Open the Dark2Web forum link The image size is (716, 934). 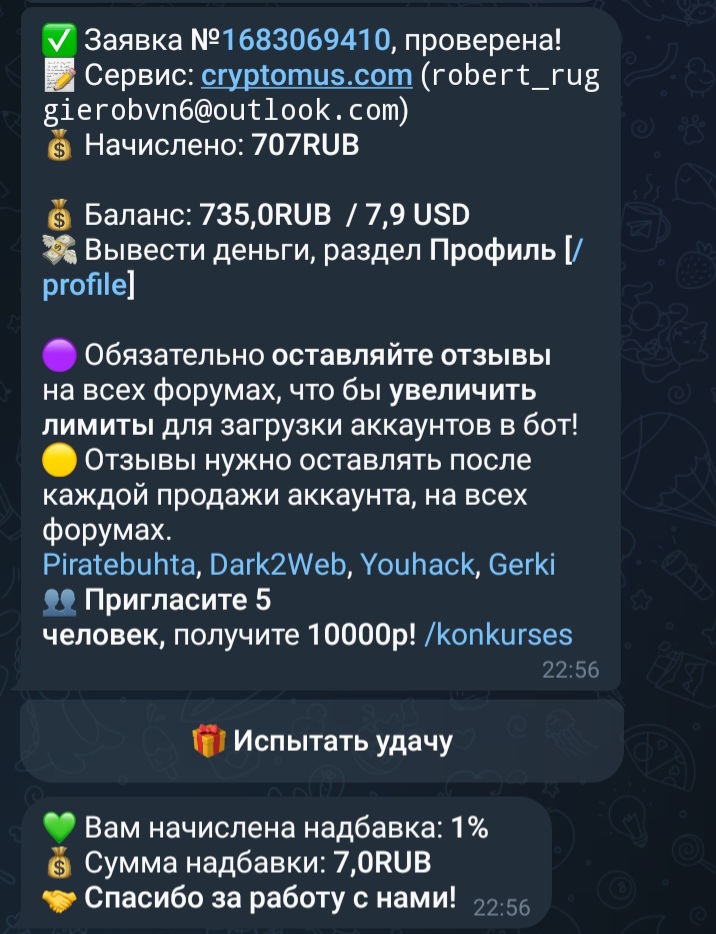point(278,564)
